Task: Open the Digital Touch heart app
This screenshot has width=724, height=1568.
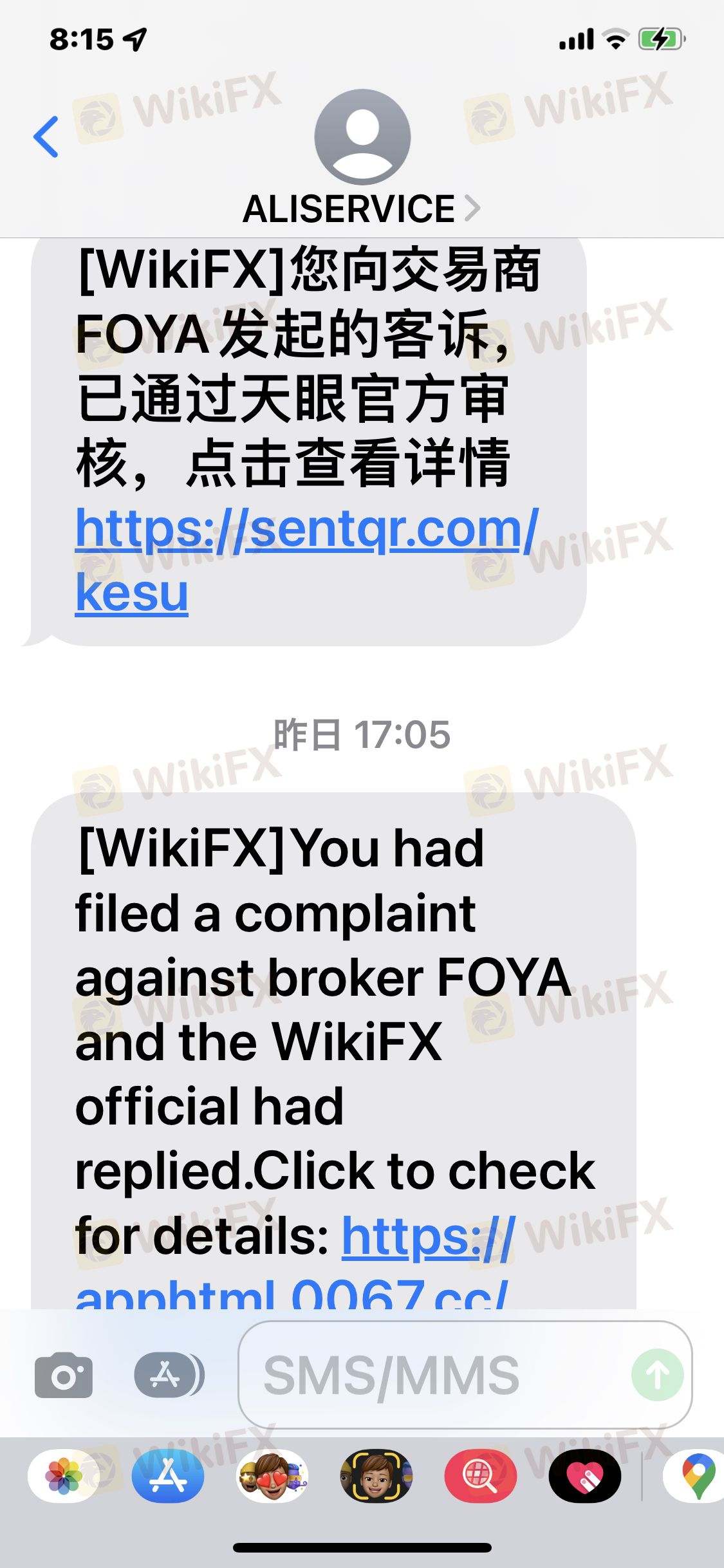Action: point(585,1476)
